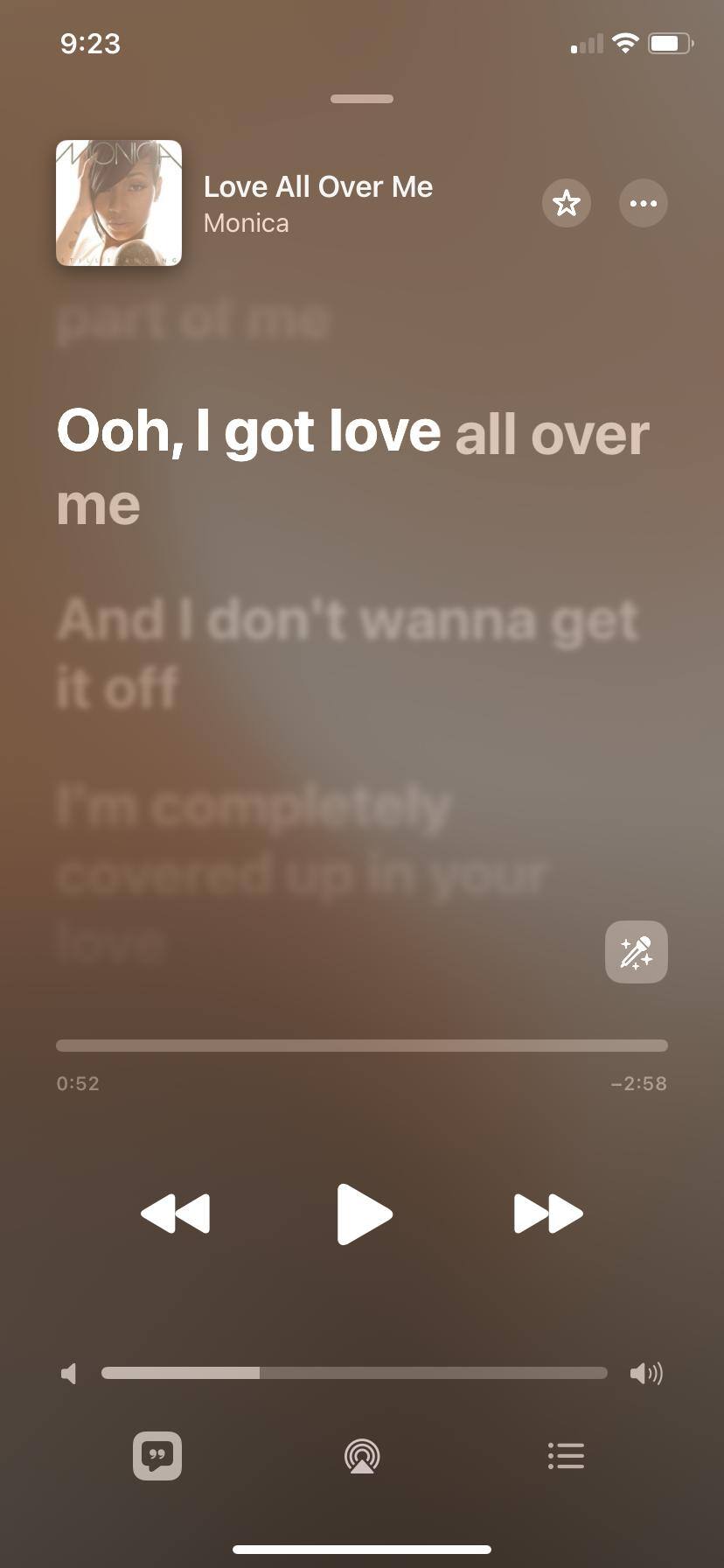Enable the Sing microphone feature
The height and width of the screenshot is (1568, 724).
coord(636,952)
